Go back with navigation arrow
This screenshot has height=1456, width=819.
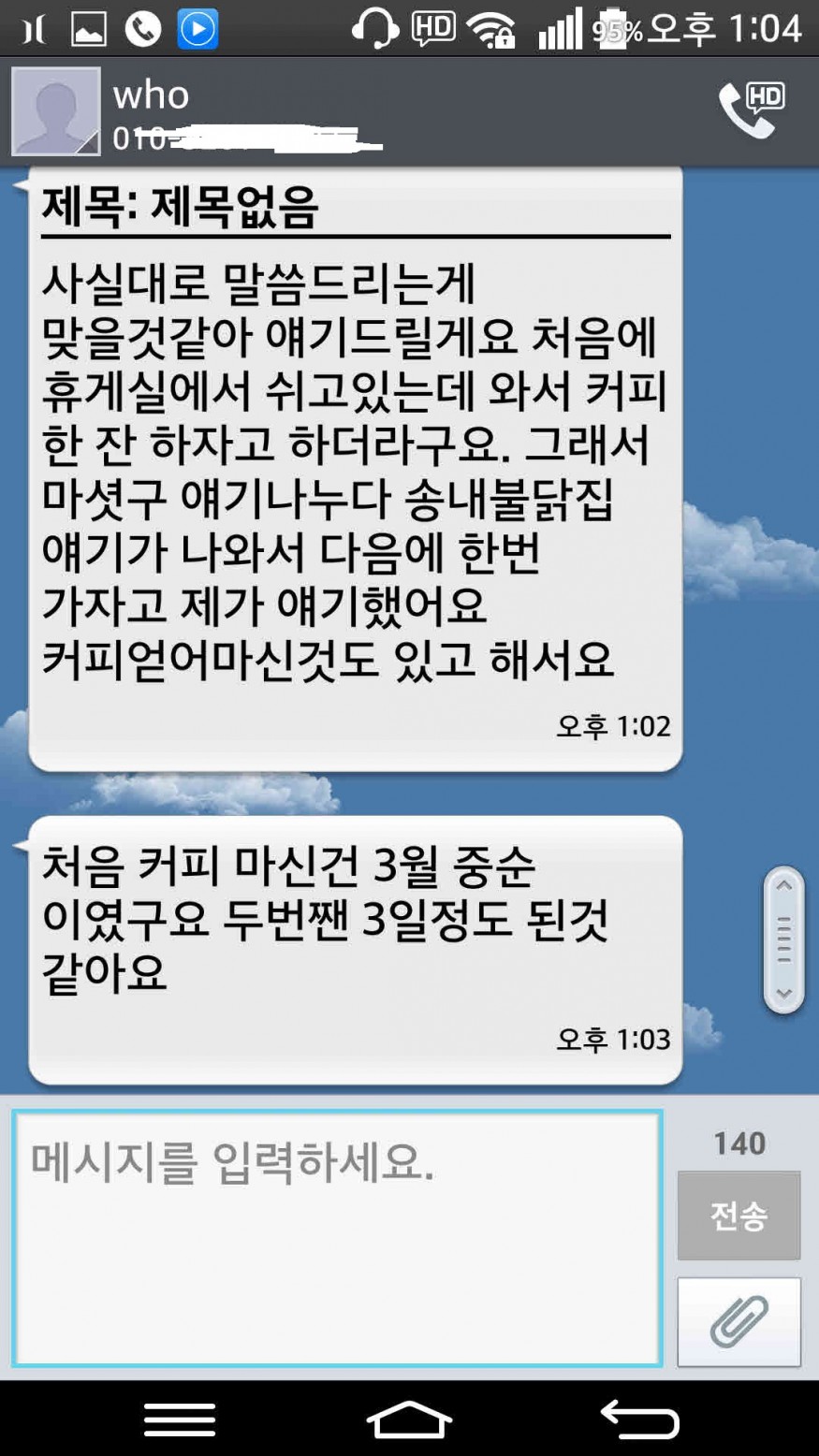639,1420
